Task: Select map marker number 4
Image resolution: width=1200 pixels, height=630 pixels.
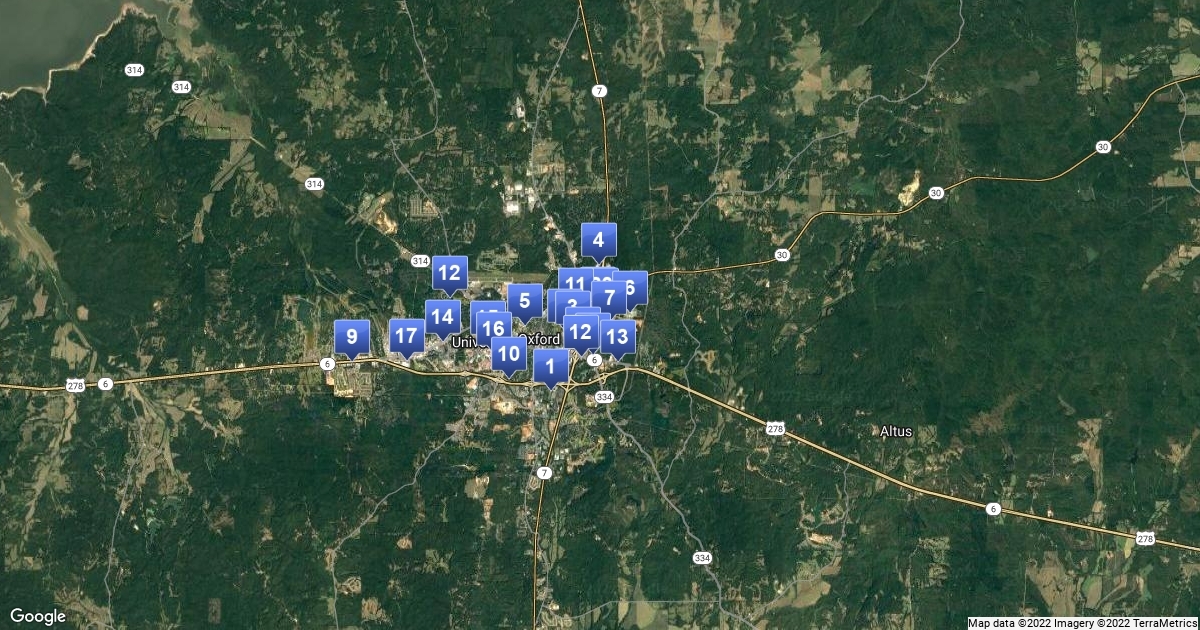Action: (598, 240)
